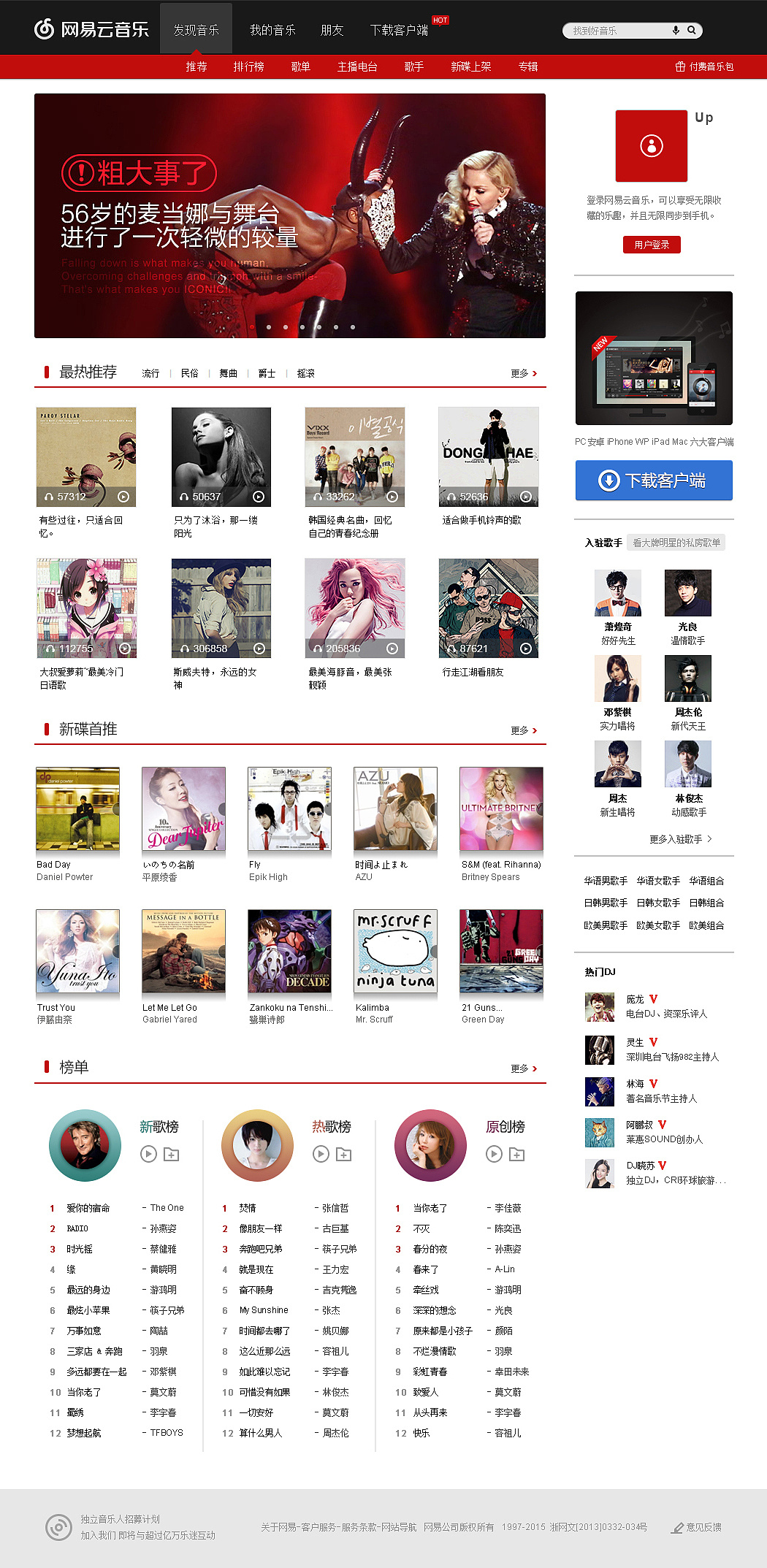Select the 排行榜 sub-tab

(x=248, y=66)
